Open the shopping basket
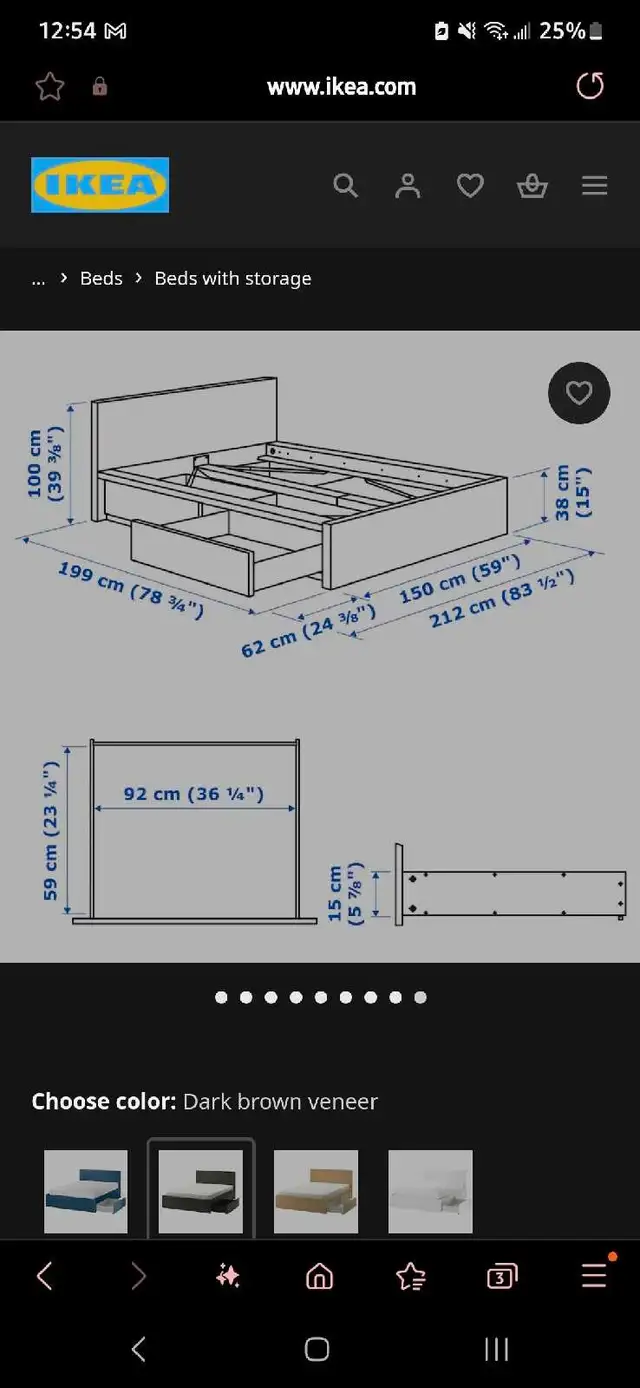 532,185
